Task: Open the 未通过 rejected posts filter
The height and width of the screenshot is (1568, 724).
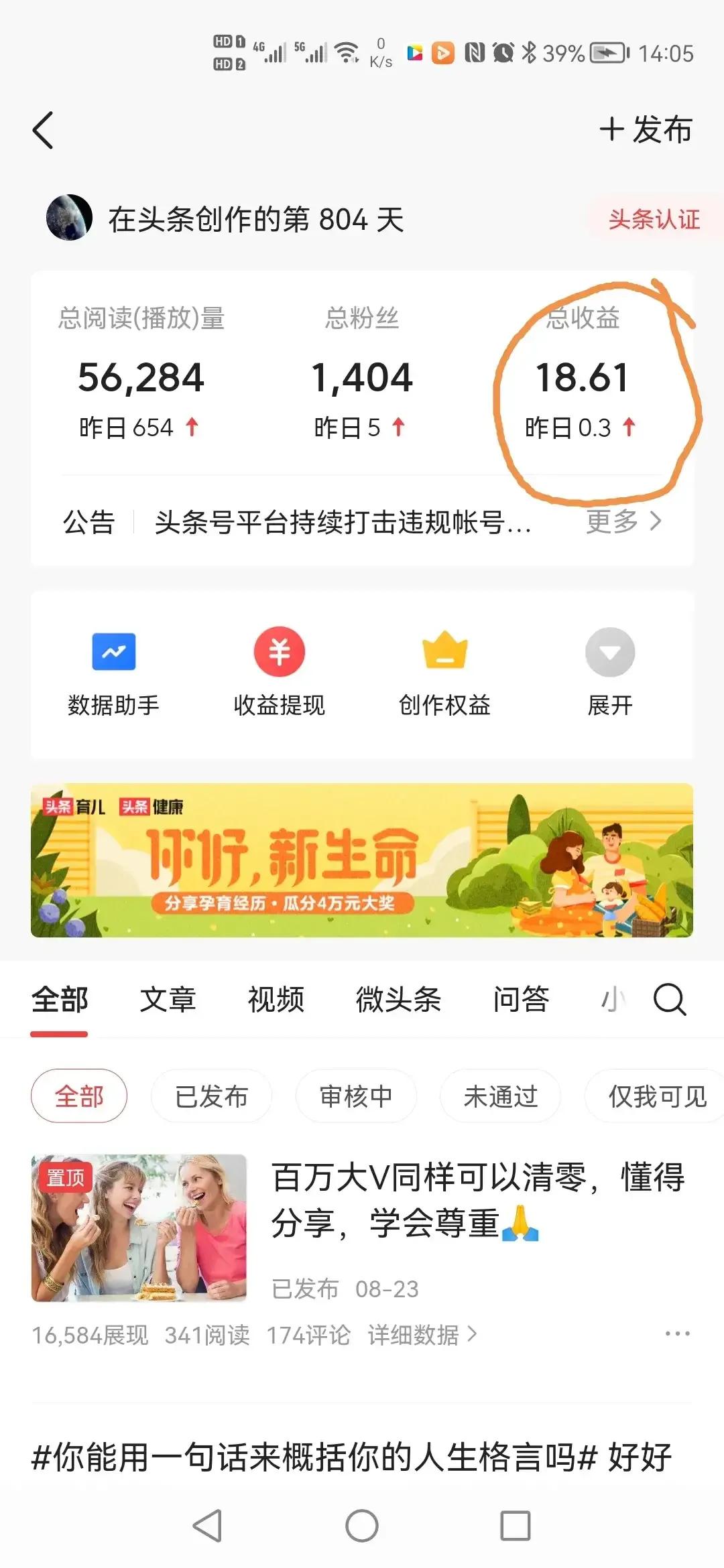Action: [x=500, y=1096]
